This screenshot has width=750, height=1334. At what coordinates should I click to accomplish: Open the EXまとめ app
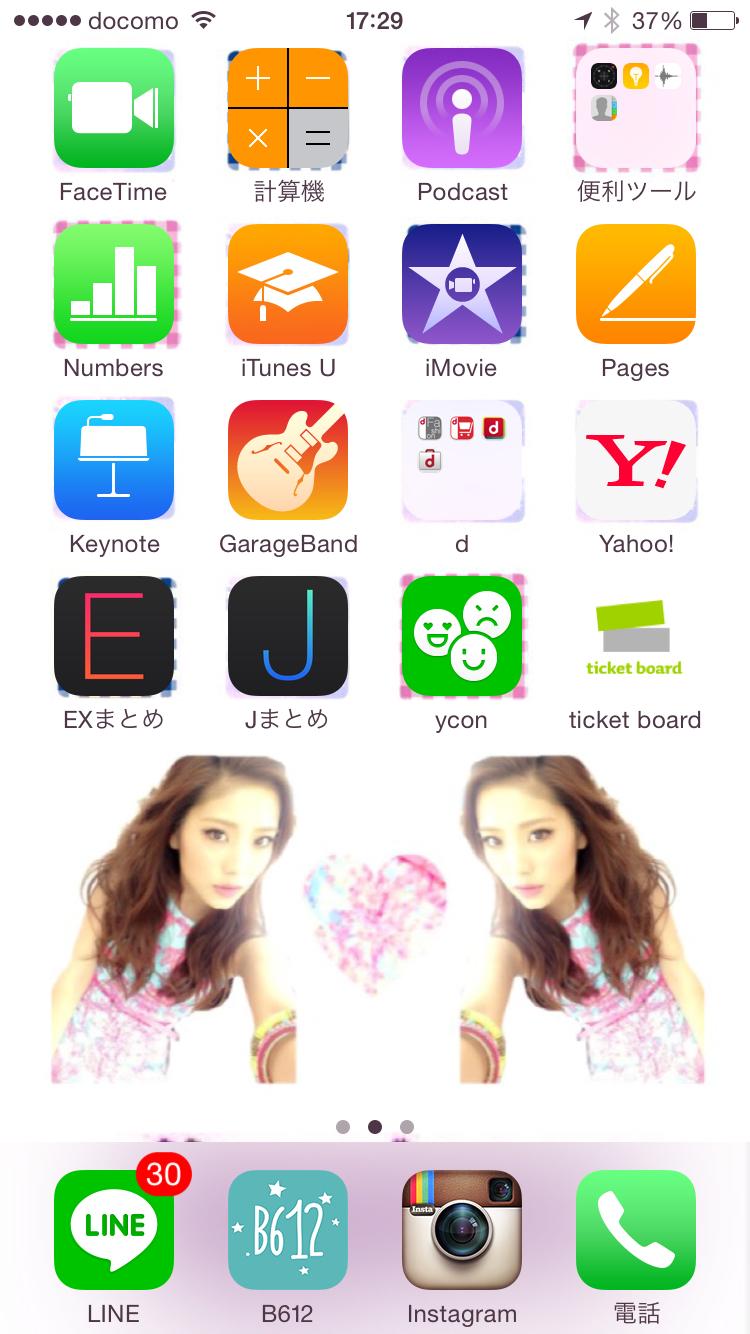114,636
